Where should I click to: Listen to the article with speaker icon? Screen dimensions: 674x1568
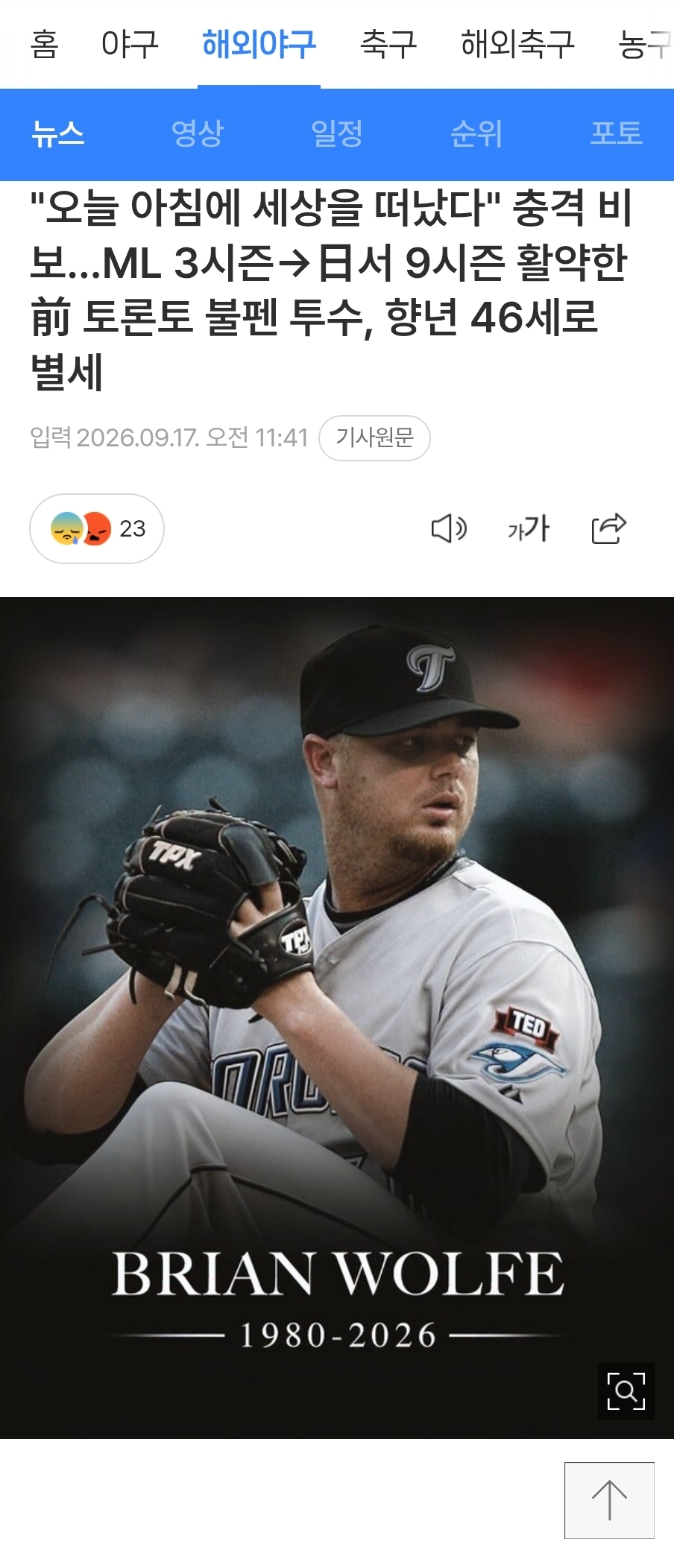(x=449, y=529)
